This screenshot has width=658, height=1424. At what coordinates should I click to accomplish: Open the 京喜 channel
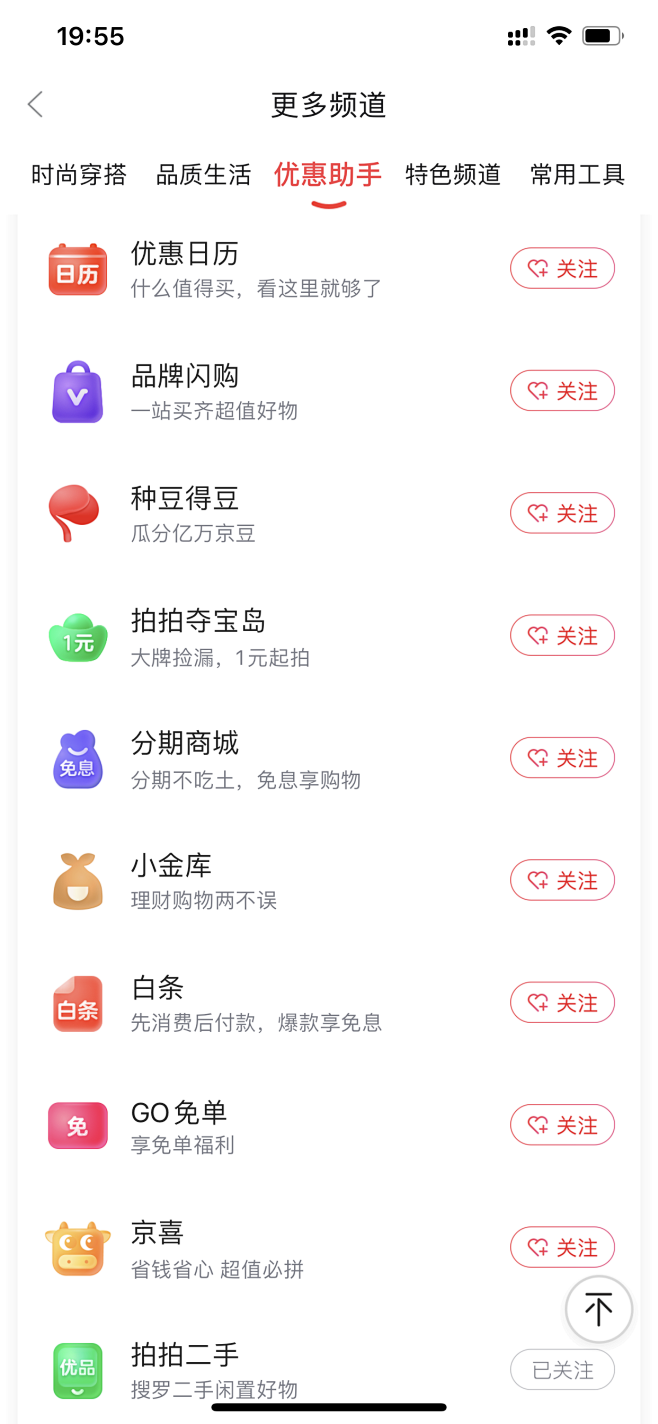coord(329,1248)
